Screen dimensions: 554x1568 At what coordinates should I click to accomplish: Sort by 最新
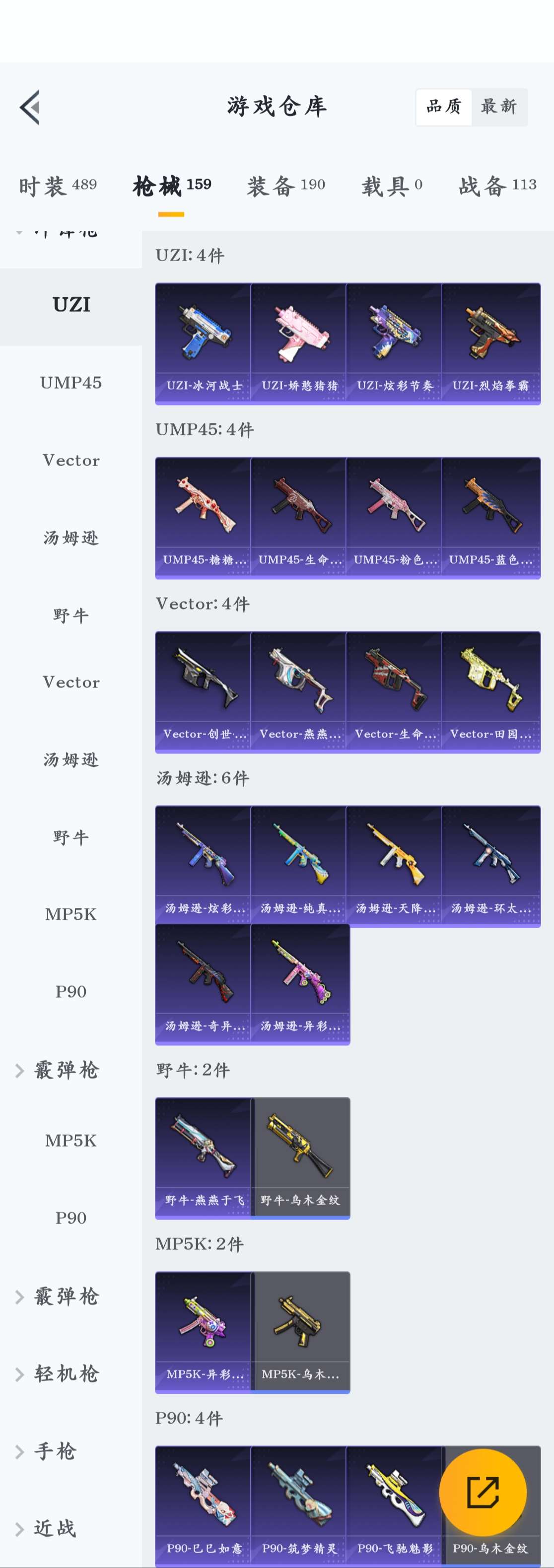[498, 107]
